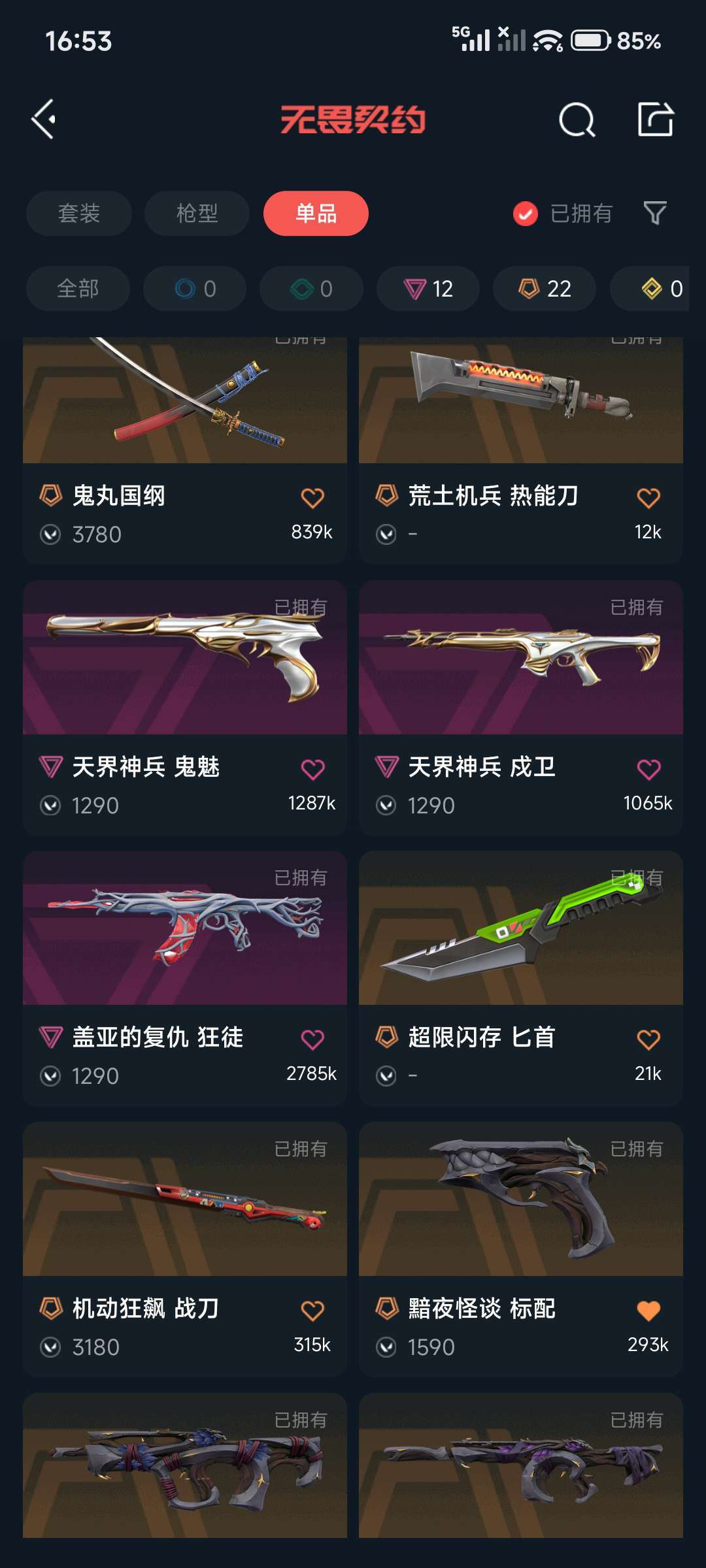Select the pink currency filter showing 12
Screen dimensions: 706x1568
click(x=427, y=289)
